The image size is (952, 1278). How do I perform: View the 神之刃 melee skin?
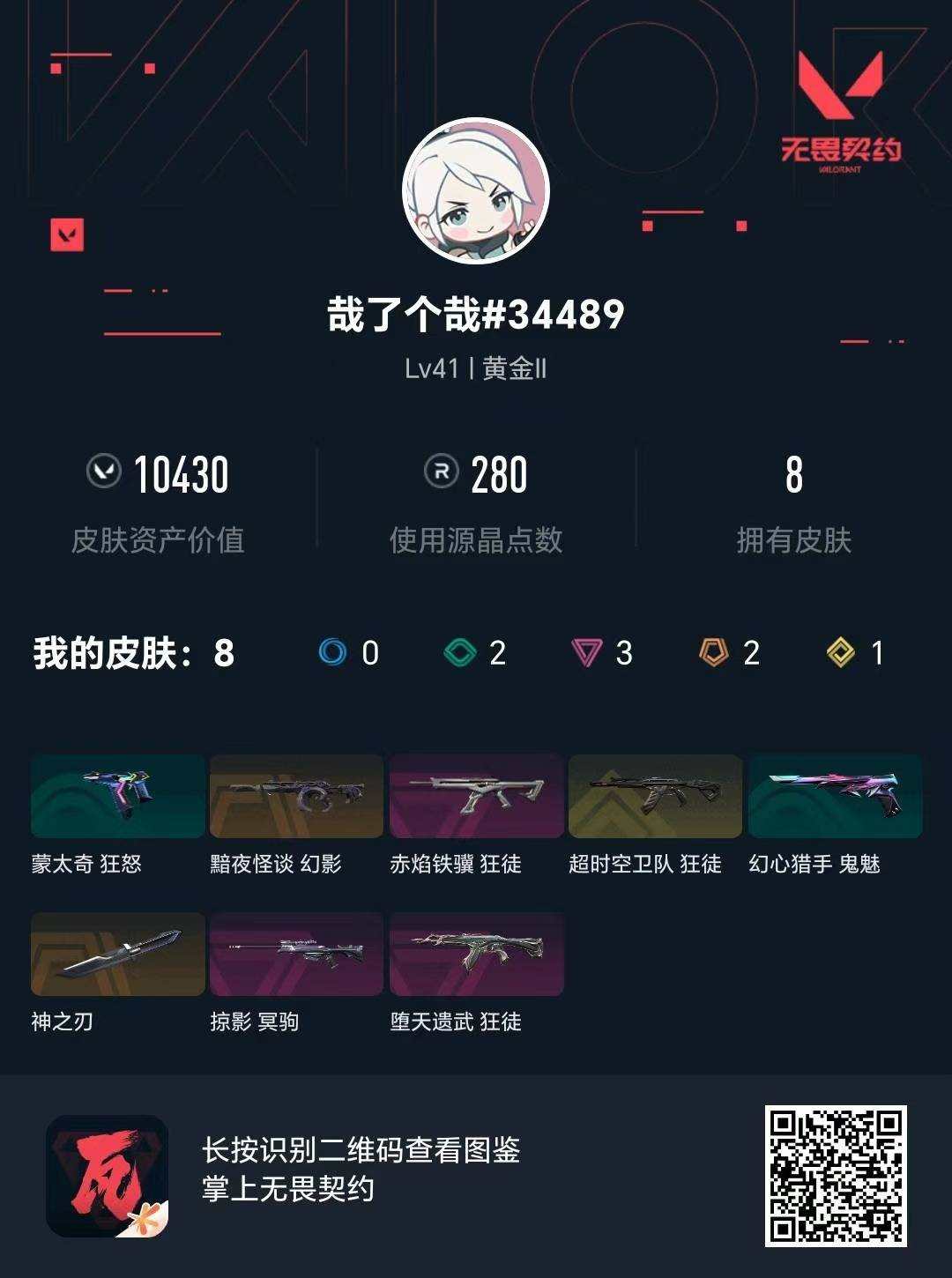(x=116, y=955)
